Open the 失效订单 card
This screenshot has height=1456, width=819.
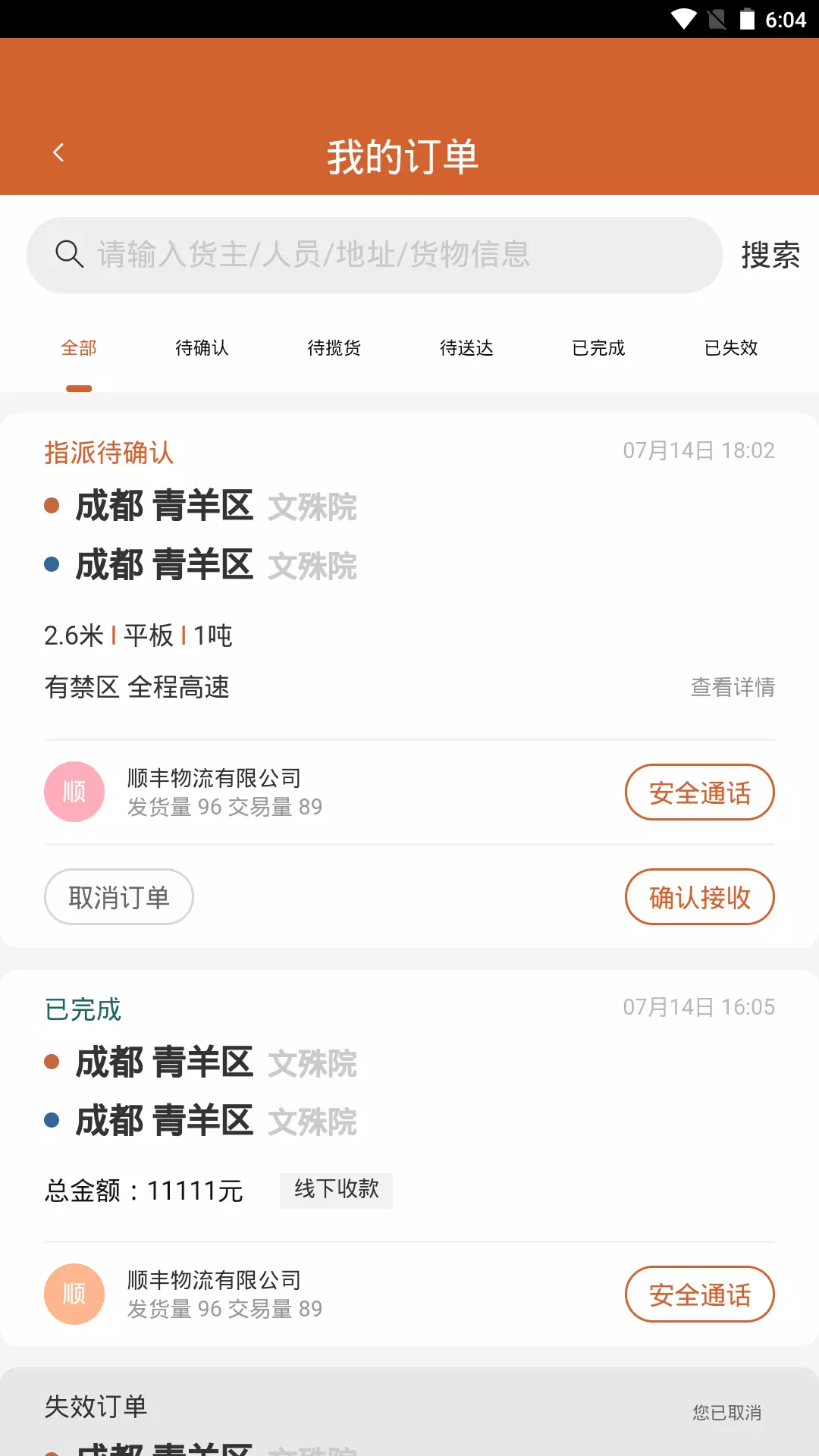[409, 1412]
